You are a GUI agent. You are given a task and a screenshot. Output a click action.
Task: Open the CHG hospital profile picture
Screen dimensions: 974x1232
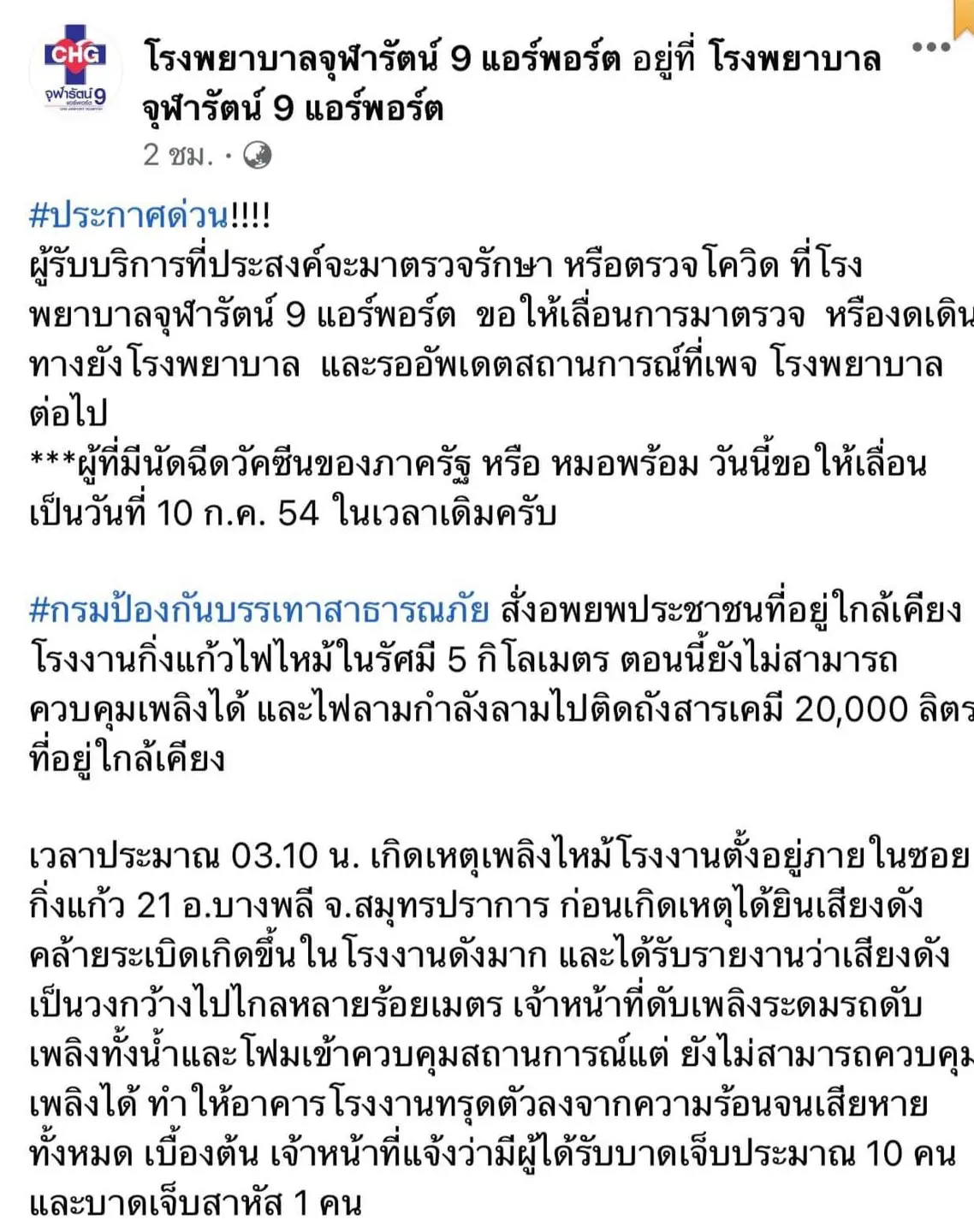[75, 71]
